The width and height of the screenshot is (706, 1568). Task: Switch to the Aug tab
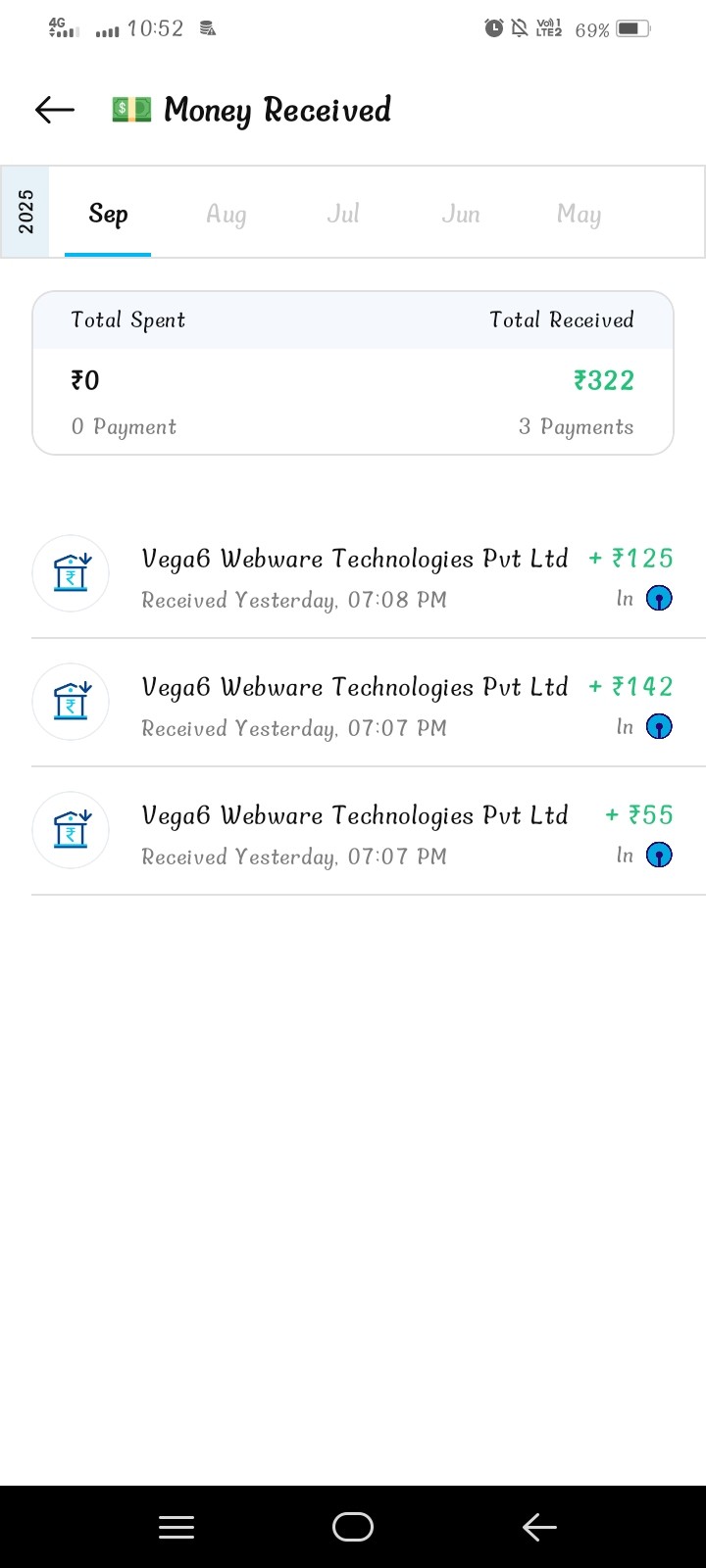(226, 214)
